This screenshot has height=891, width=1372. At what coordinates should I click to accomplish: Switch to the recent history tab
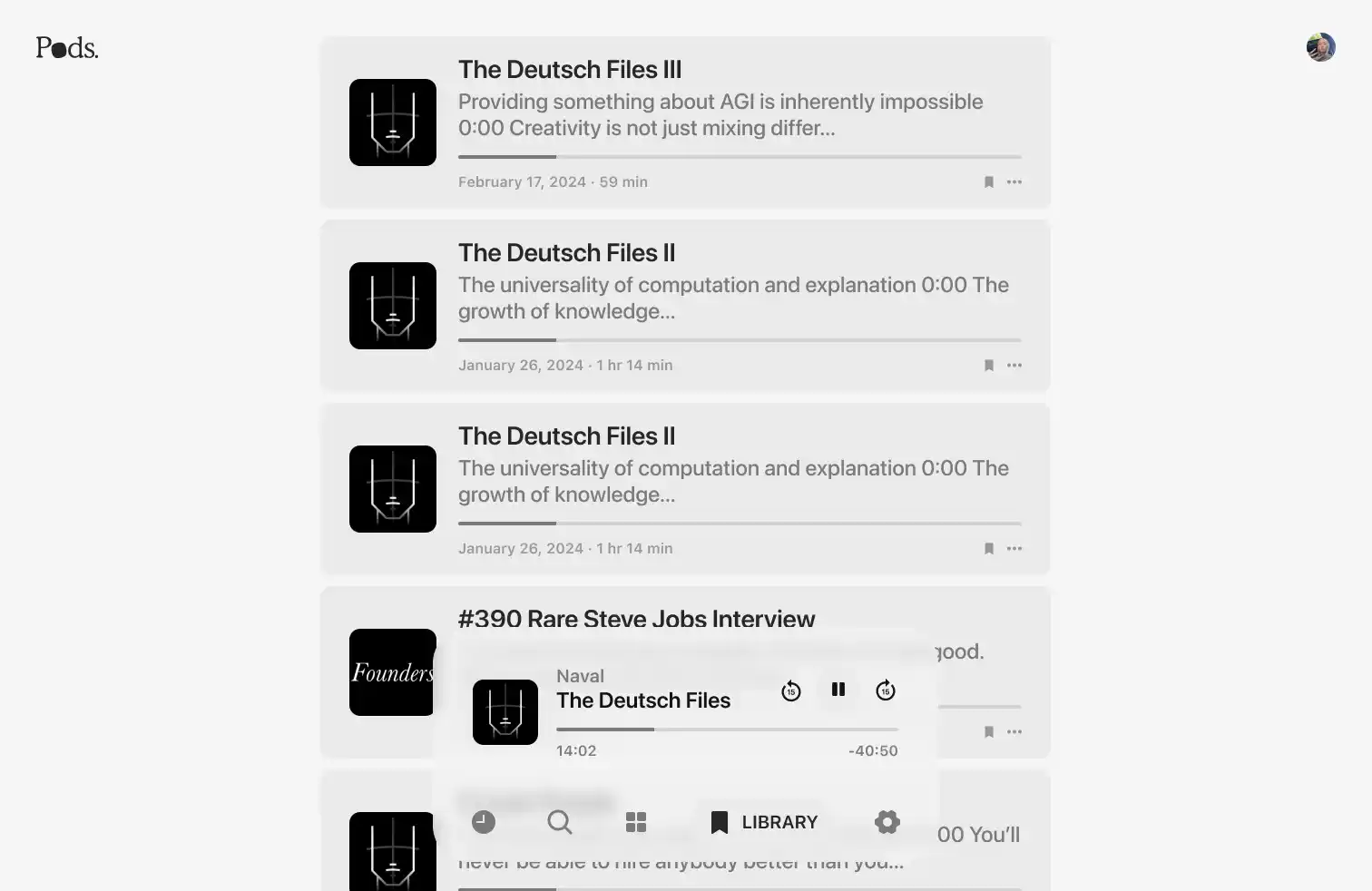click(x=484, y=822)
